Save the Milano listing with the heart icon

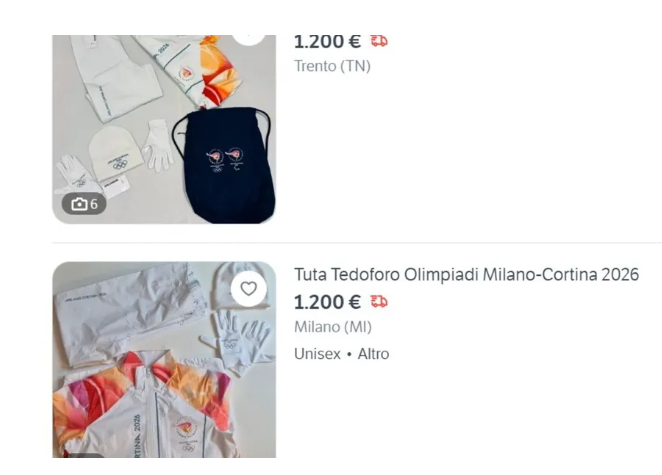click(x=249, y=289)
